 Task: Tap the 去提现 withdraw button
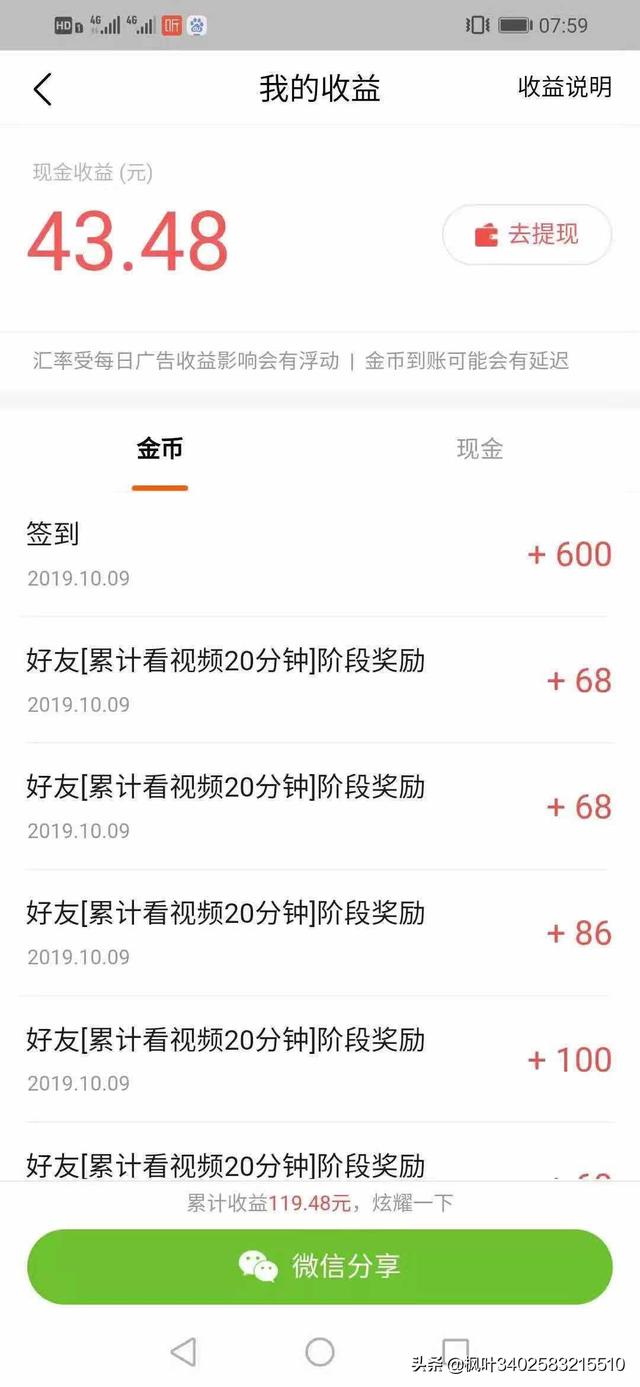[527, 235]
